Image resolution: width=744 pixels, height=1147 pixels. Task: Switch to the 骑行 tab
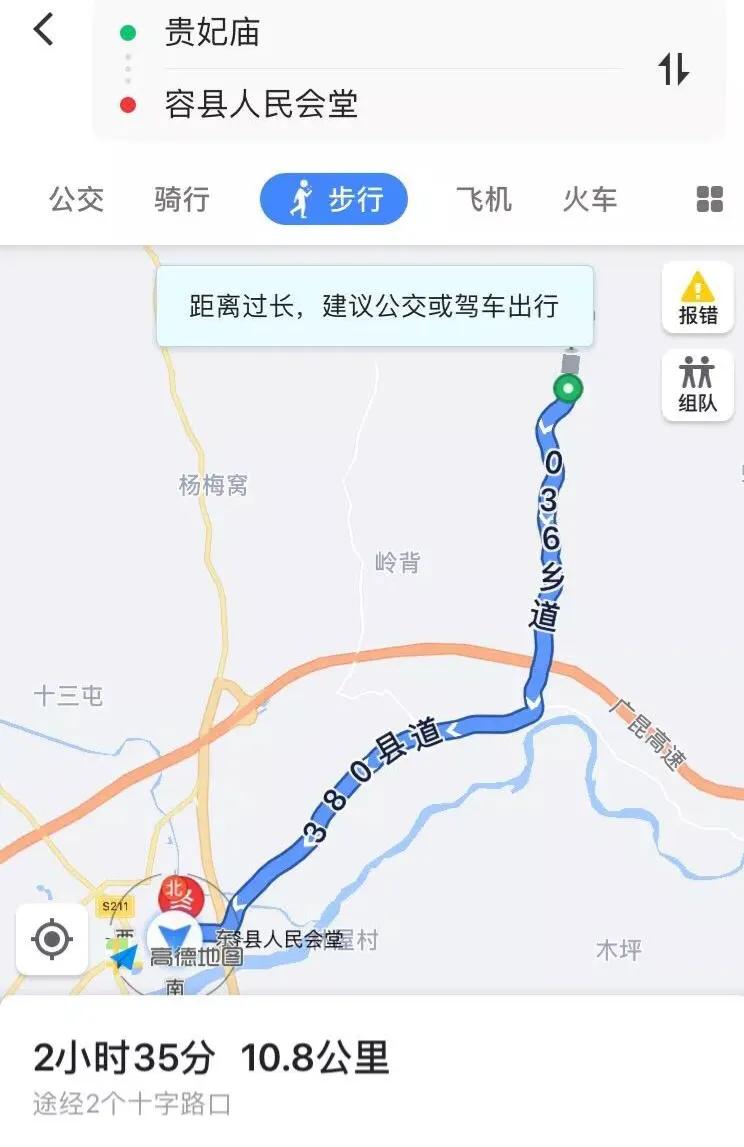point(182,199)
